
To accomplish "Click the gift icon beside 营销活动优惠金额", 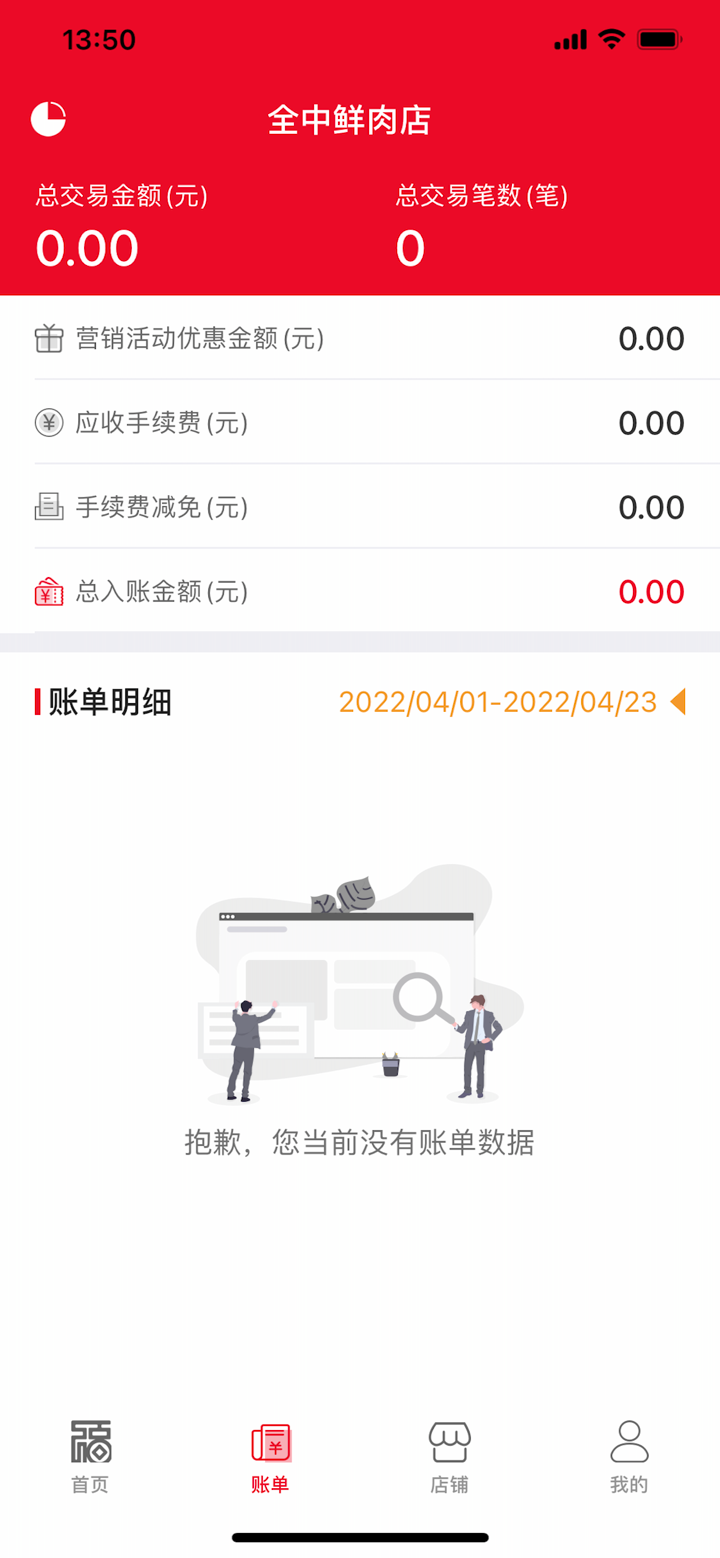I will (47, 338).
